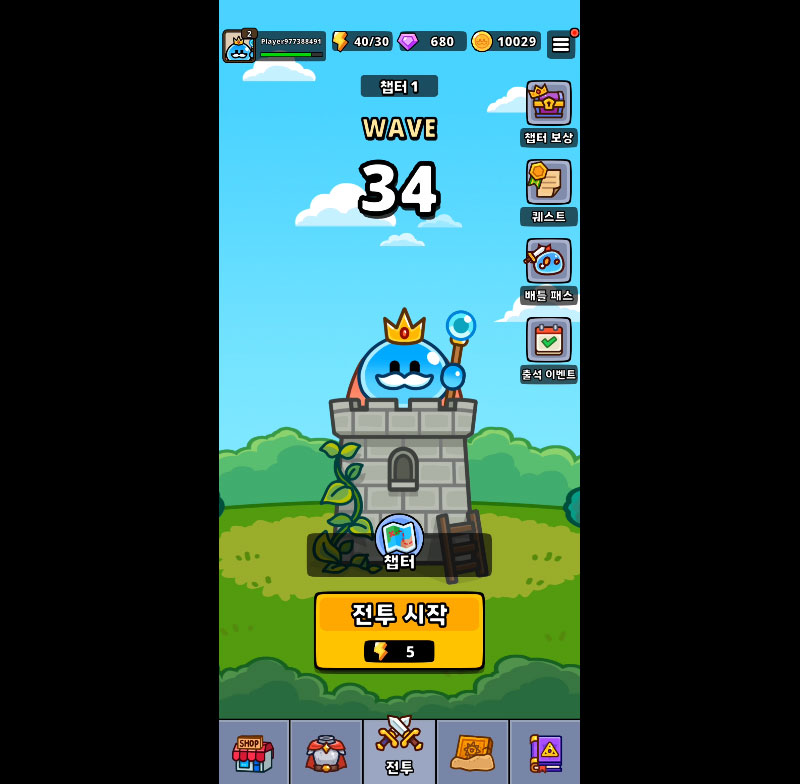Screen dimensions: 800x784
Task: Switch to the treasure map tab
Action: (472, 752)
